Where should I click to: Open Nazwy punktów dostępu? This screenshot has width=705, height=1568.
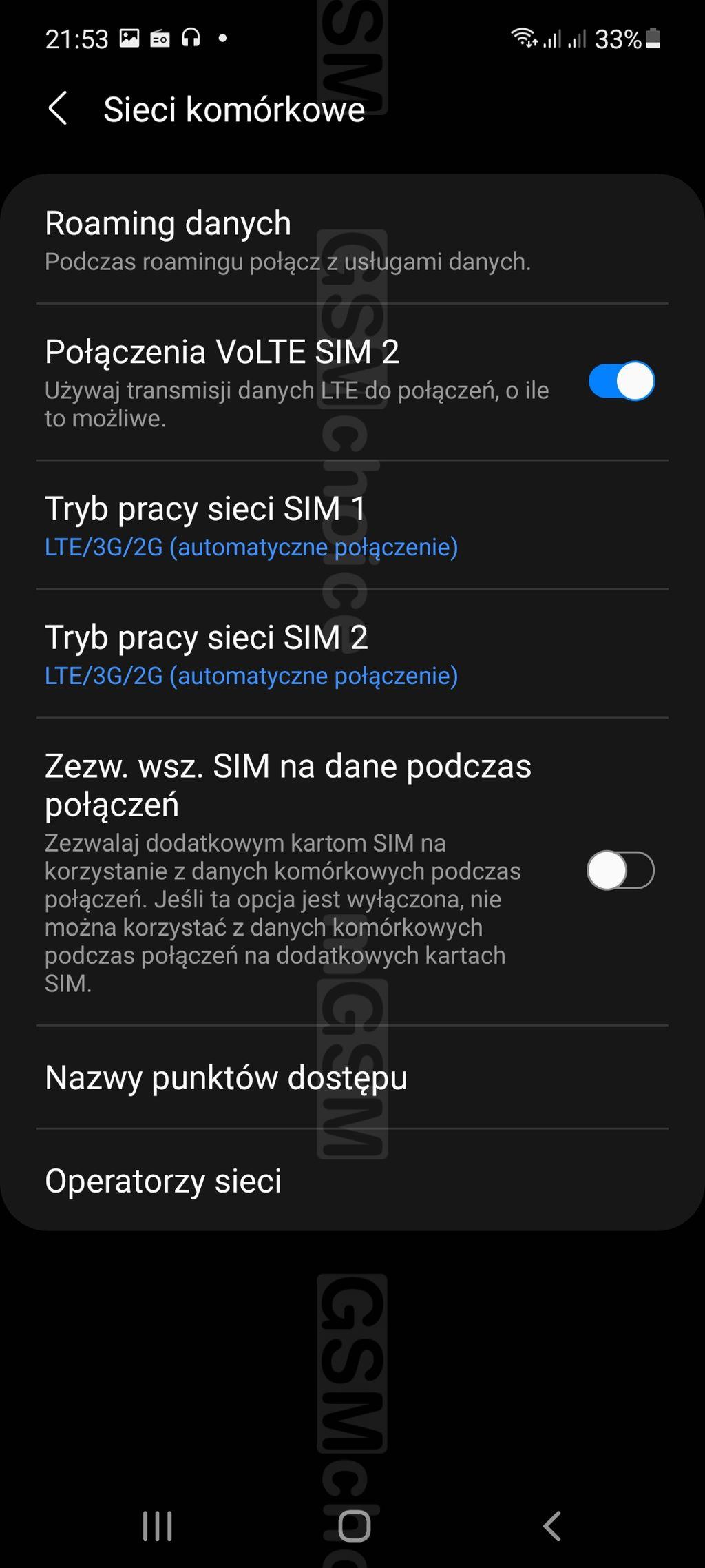click(352, 1077)
